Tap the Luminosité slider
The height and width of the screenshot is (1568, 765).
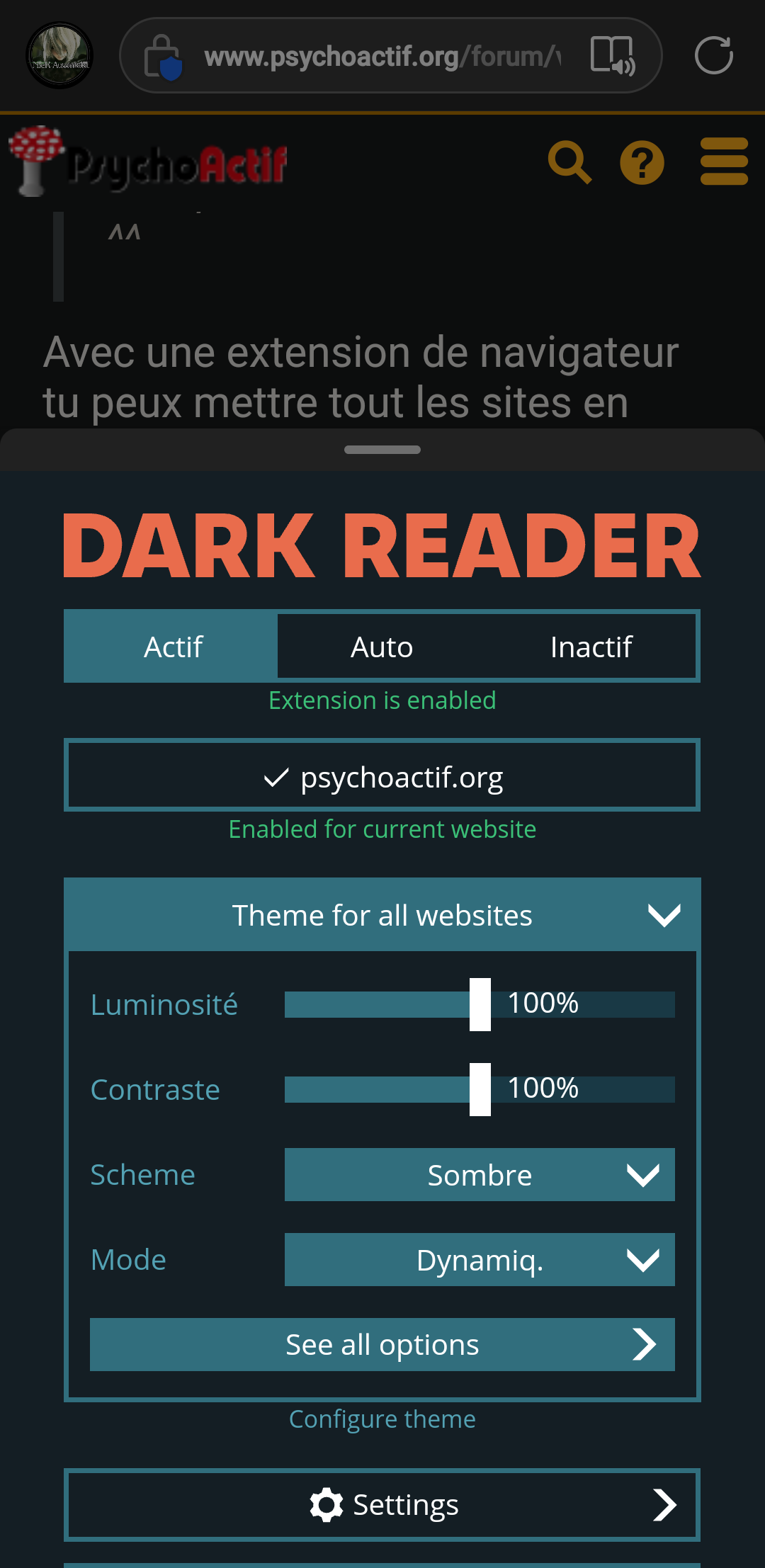pyautogui.click(x=480, y=1004)
